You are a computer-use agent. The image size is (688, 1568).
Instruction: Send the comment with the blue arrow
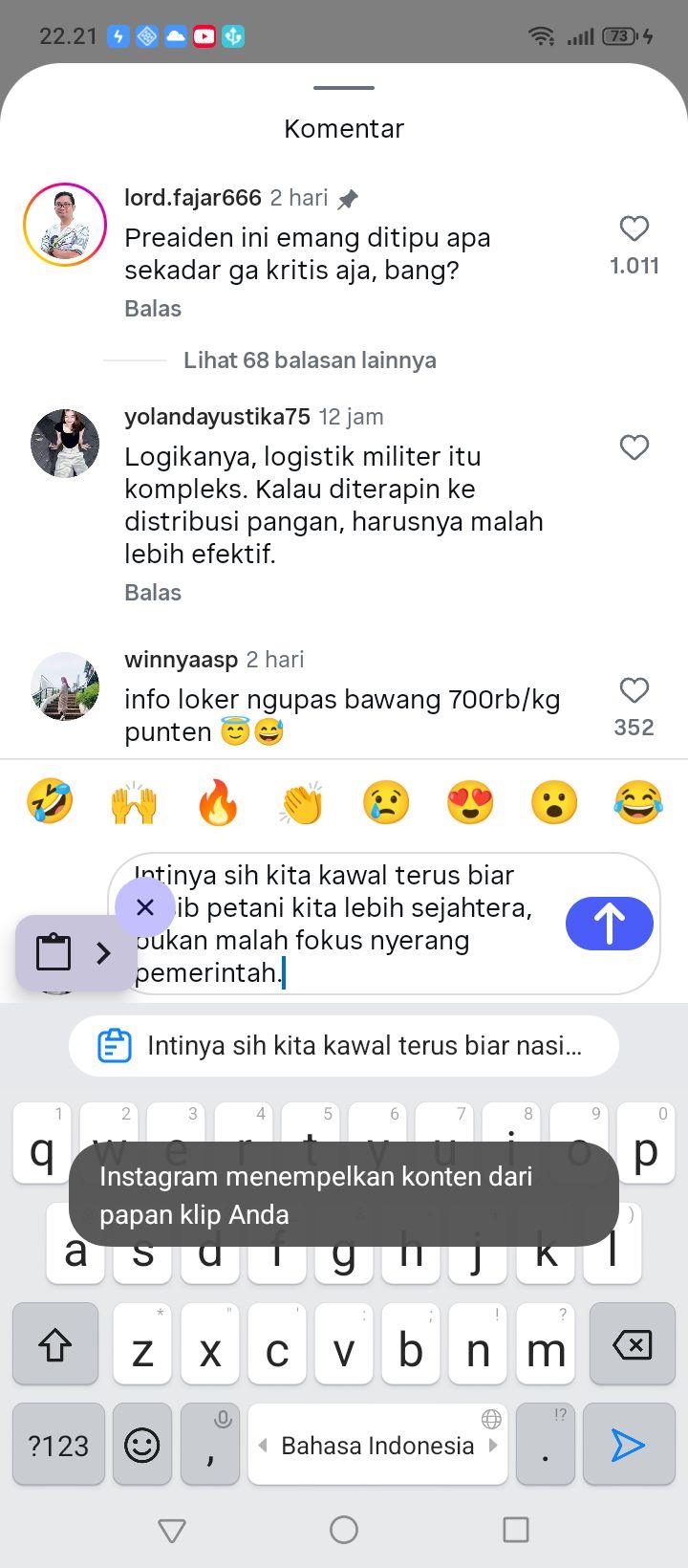pyautogui.click(x=610, y=924)
